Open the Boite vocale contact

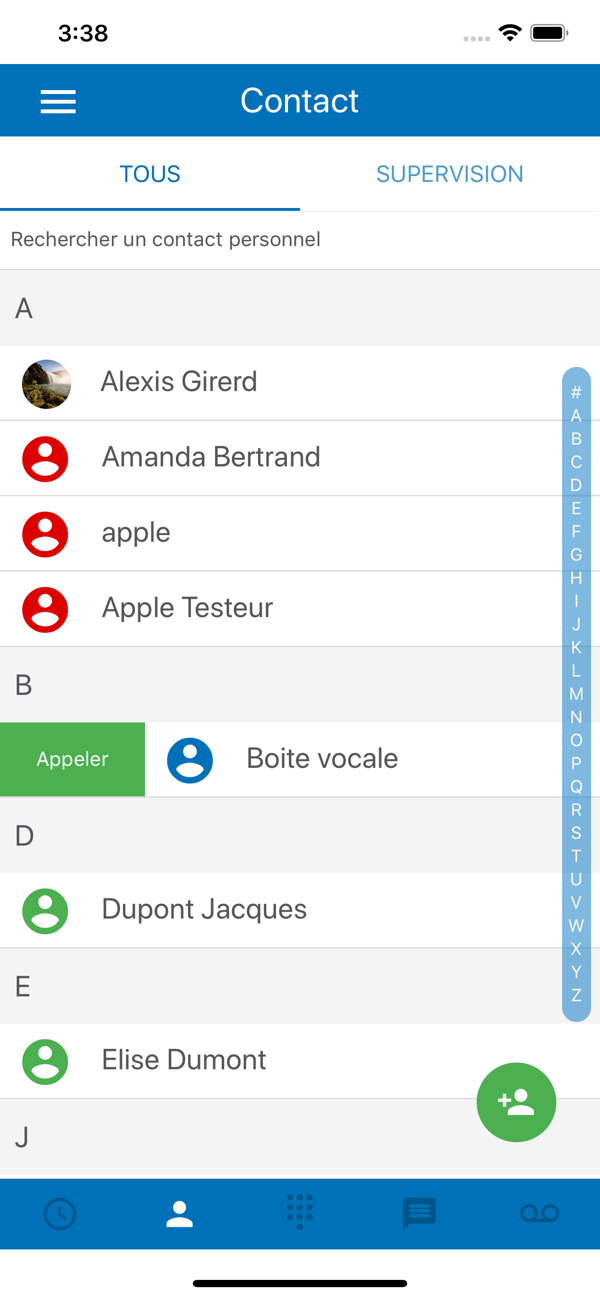point(372,759)
